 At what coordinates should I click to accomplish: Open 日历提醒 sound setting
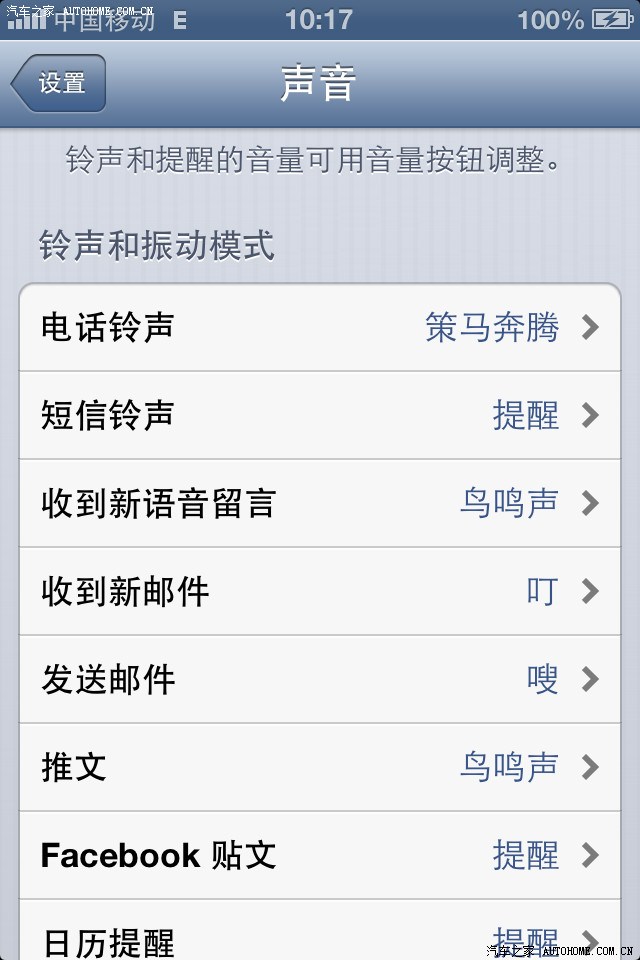(320, 940)
